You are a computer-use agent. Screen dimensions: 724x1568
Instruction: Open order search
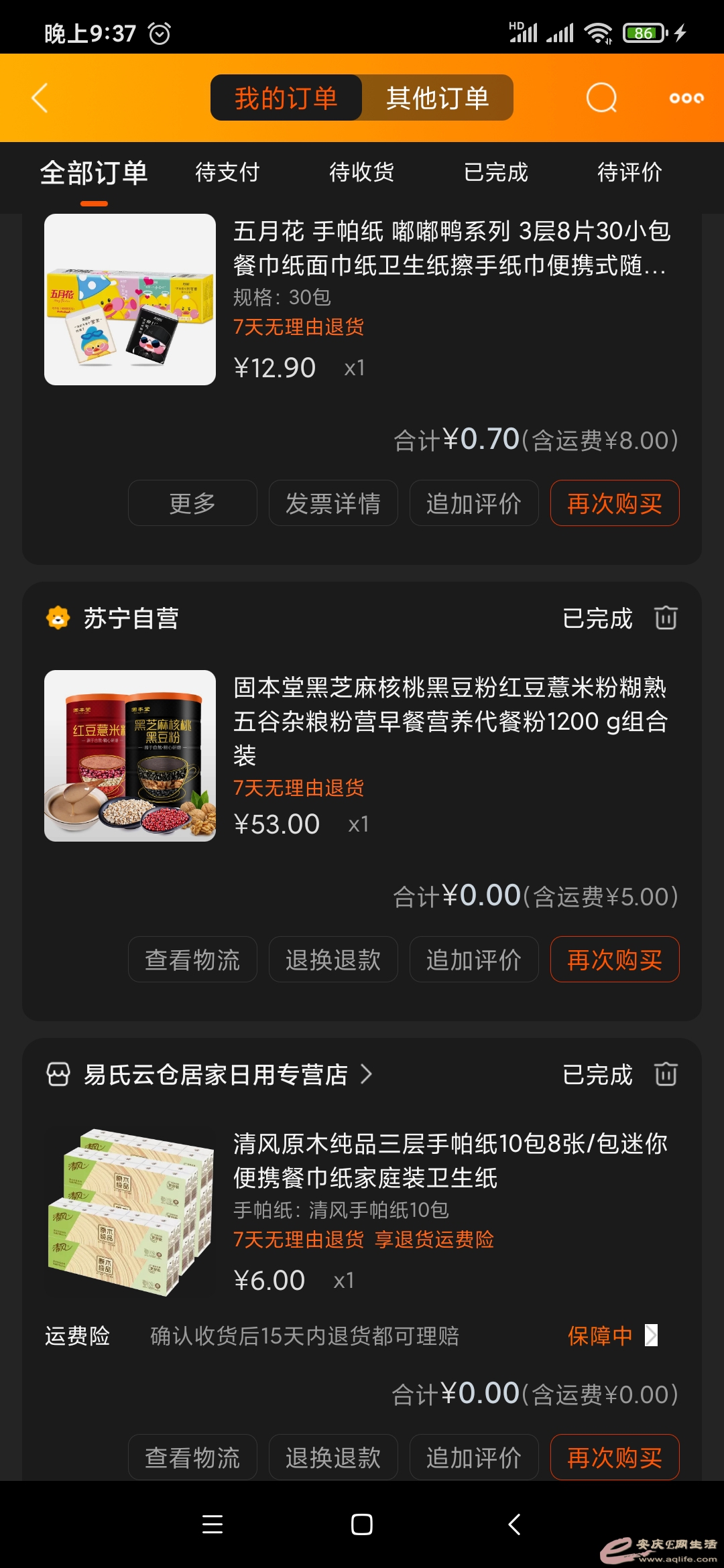pos(601,98)
